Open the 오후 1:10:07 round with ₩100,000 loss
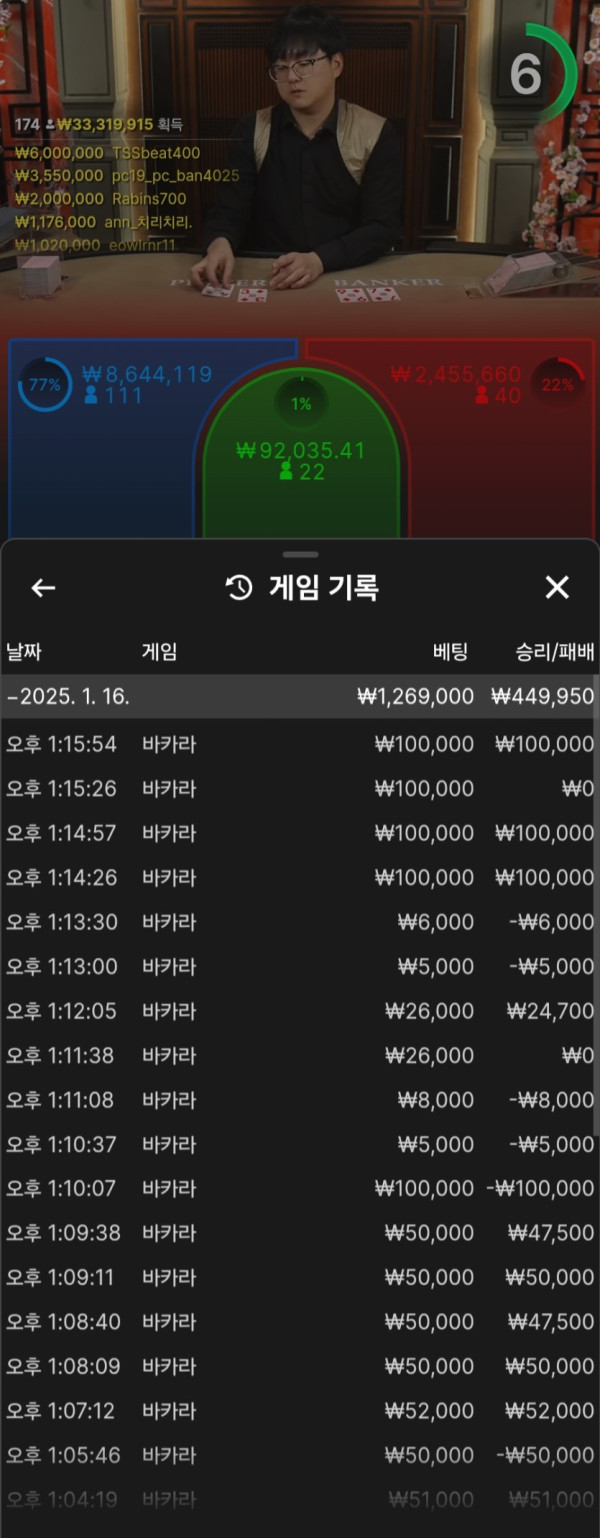Screen dimensions: 600x1538 coord(300,1188)
